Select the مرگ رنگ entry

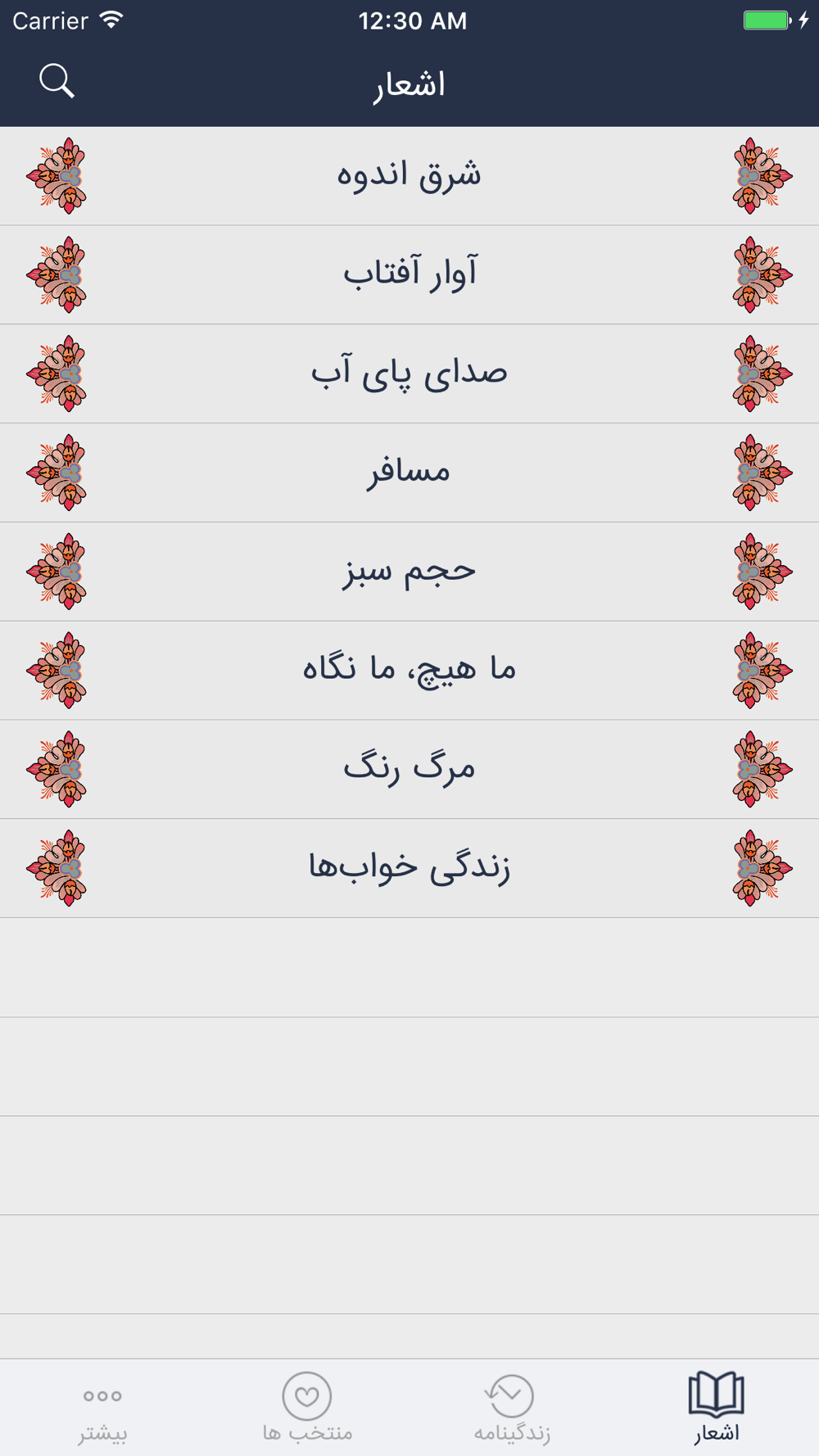(x=409, y=771)
